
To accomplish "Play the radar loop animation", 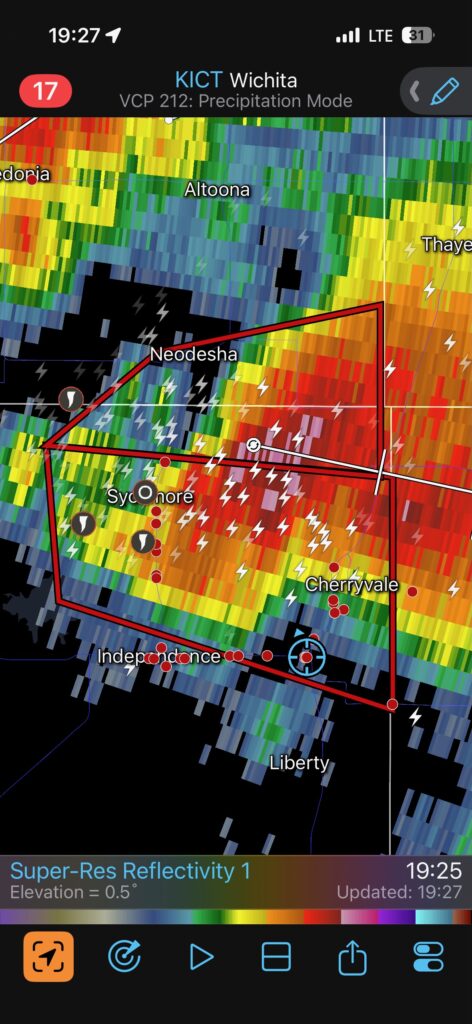I will click(201, 957).
